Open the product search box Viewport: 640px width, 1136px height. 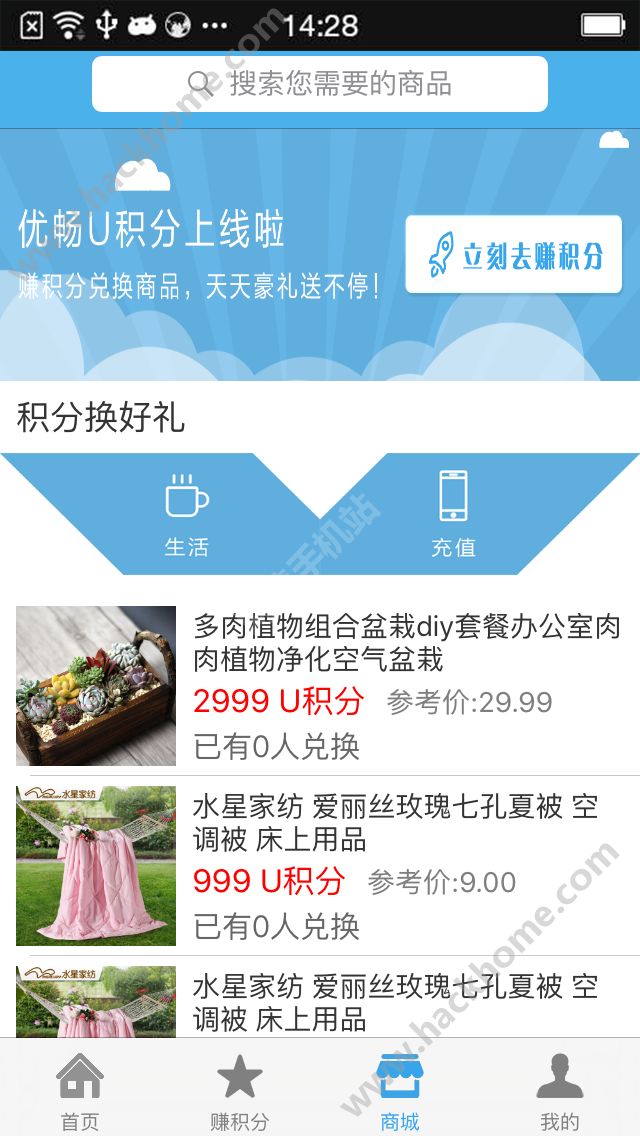point(320,84)
